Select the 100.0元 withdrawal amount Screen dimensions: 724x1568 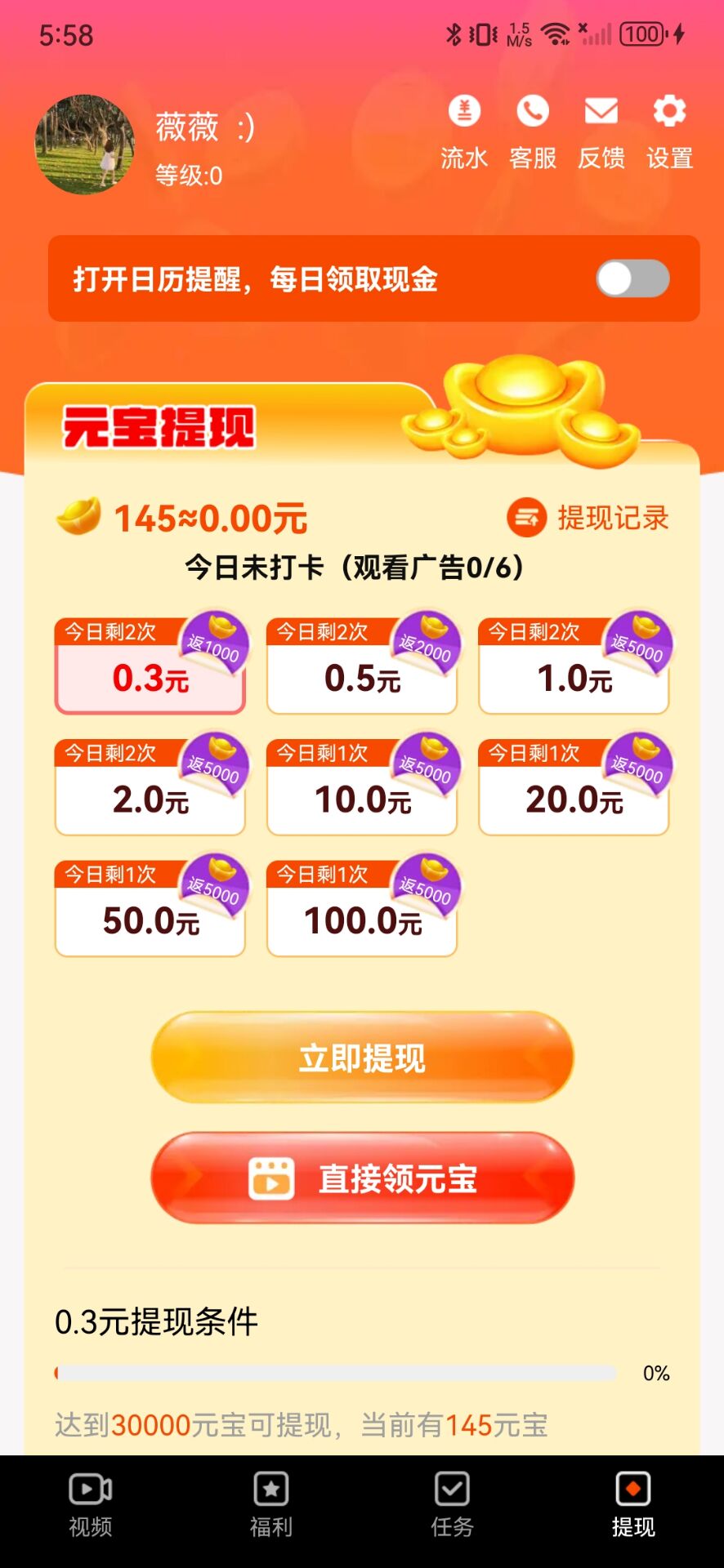pyautogui.click(x=362, y=909)
